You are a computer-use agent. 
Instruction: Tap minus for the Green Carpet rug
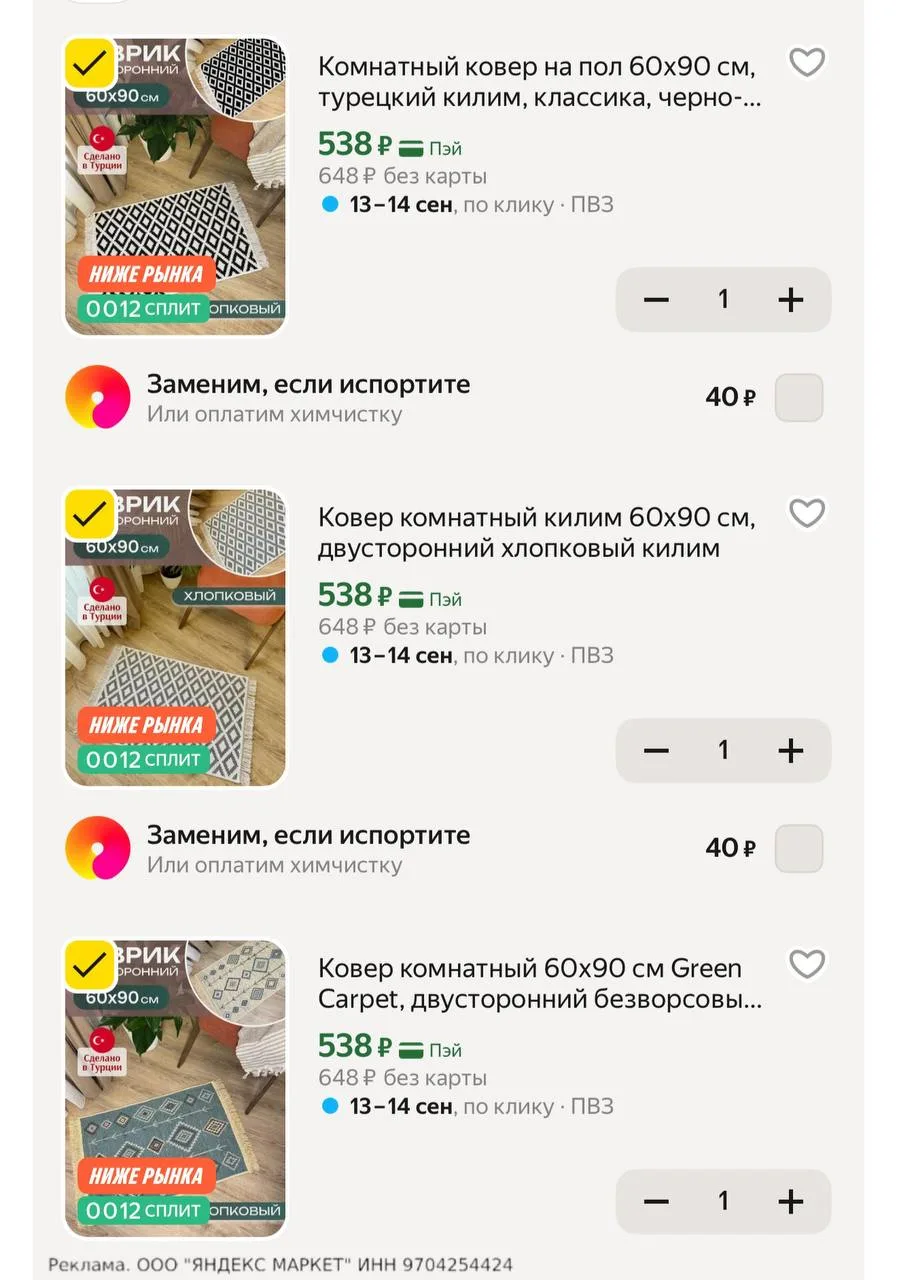click(656, 1201)
